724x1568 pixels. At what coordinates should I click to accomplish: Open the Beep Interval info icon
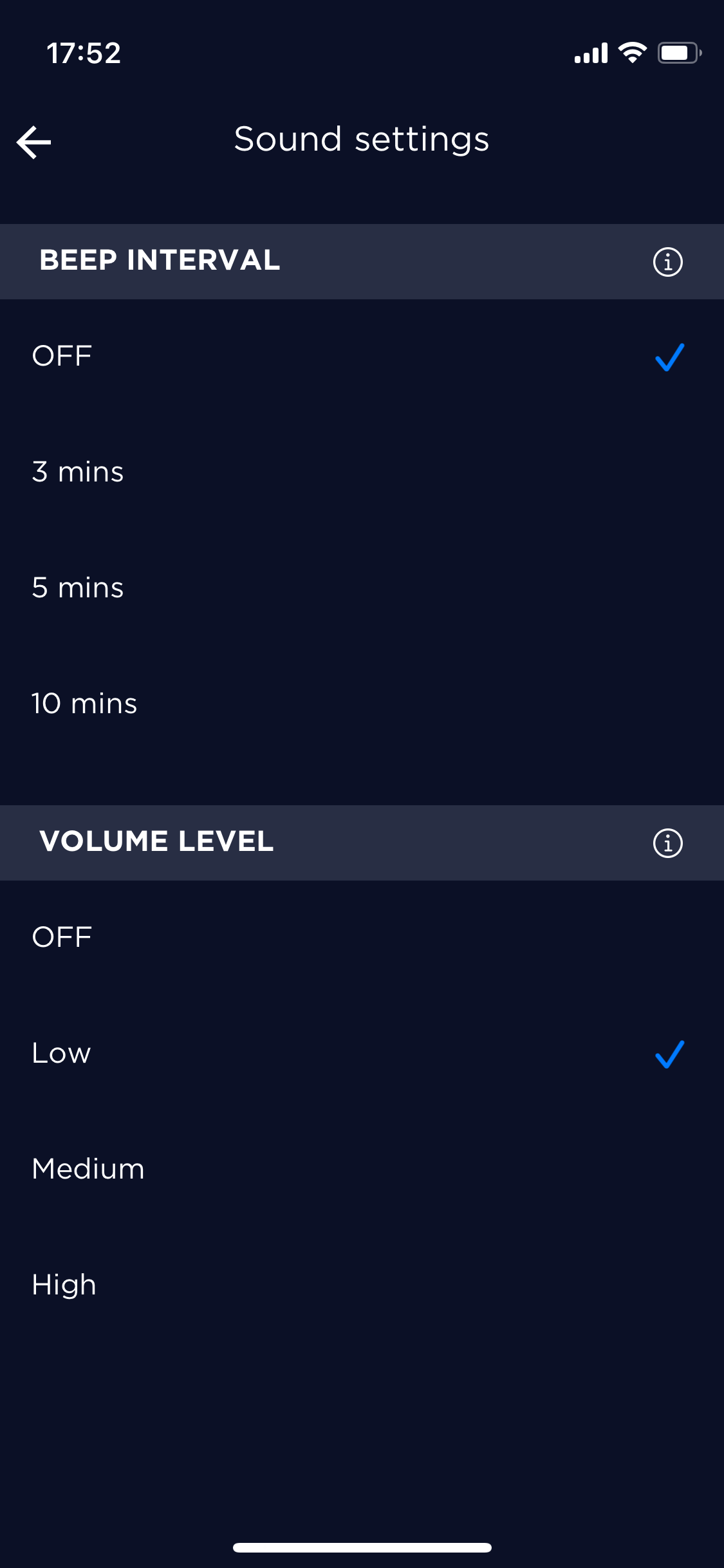(667, 262)
